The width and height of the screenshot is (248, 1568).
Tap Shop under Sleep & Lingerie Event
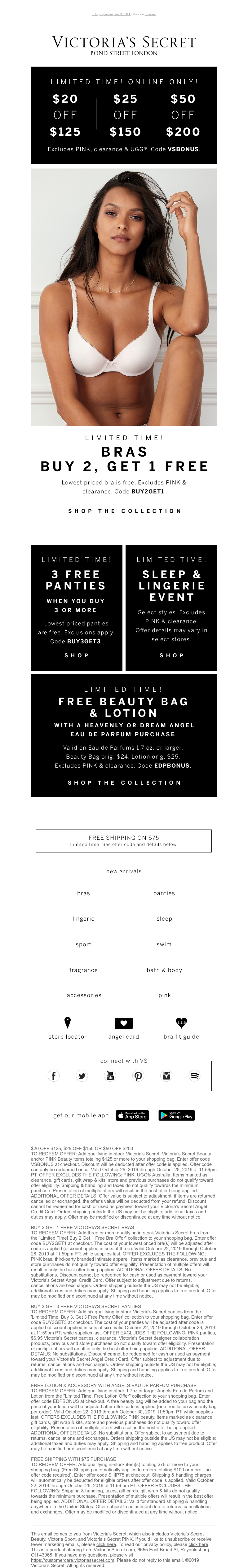tap(171, 655)
